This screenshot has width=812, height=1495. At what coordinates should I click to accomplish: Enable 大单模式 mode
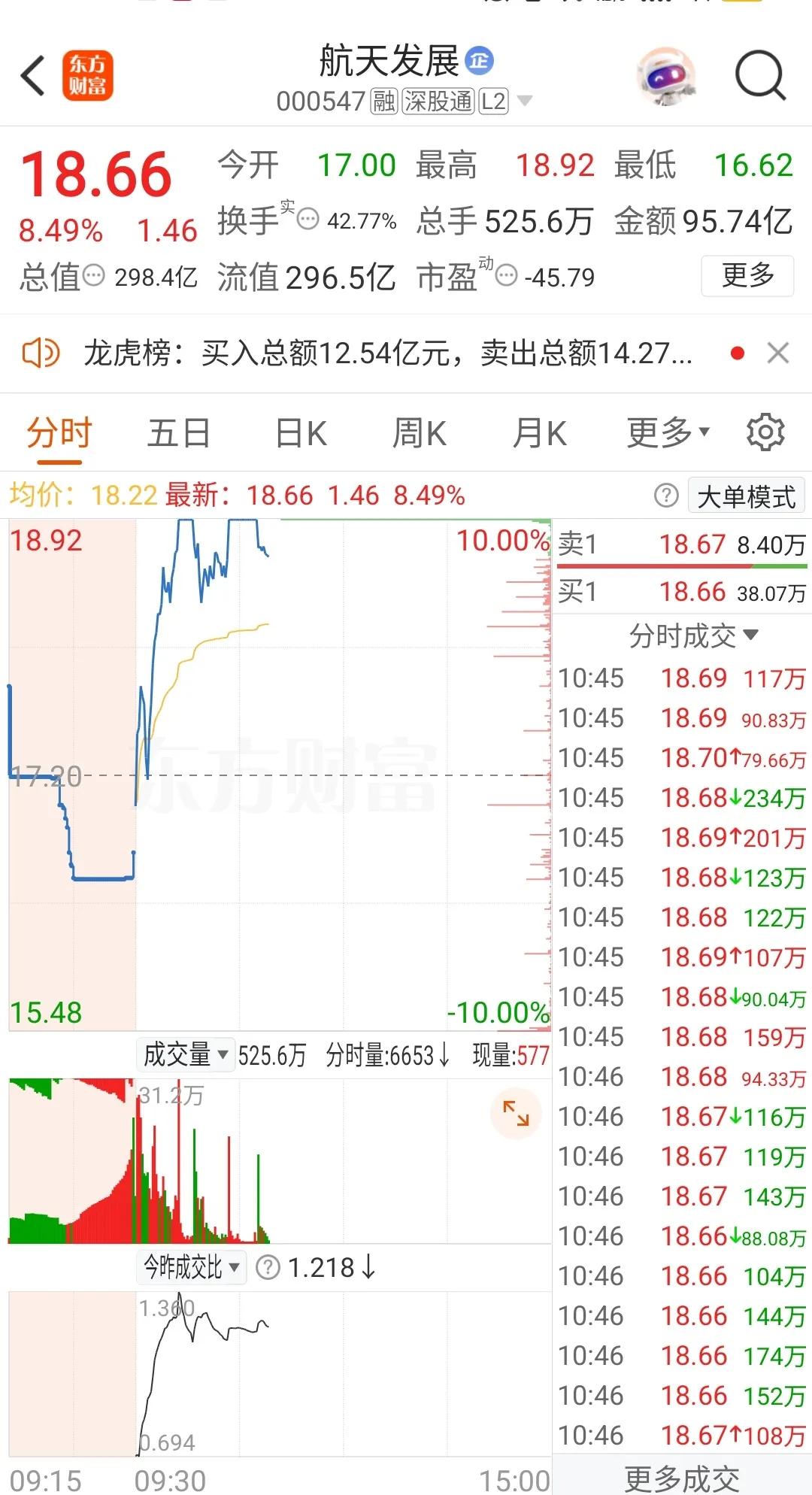pyautogui.click(x=745, y=494)
